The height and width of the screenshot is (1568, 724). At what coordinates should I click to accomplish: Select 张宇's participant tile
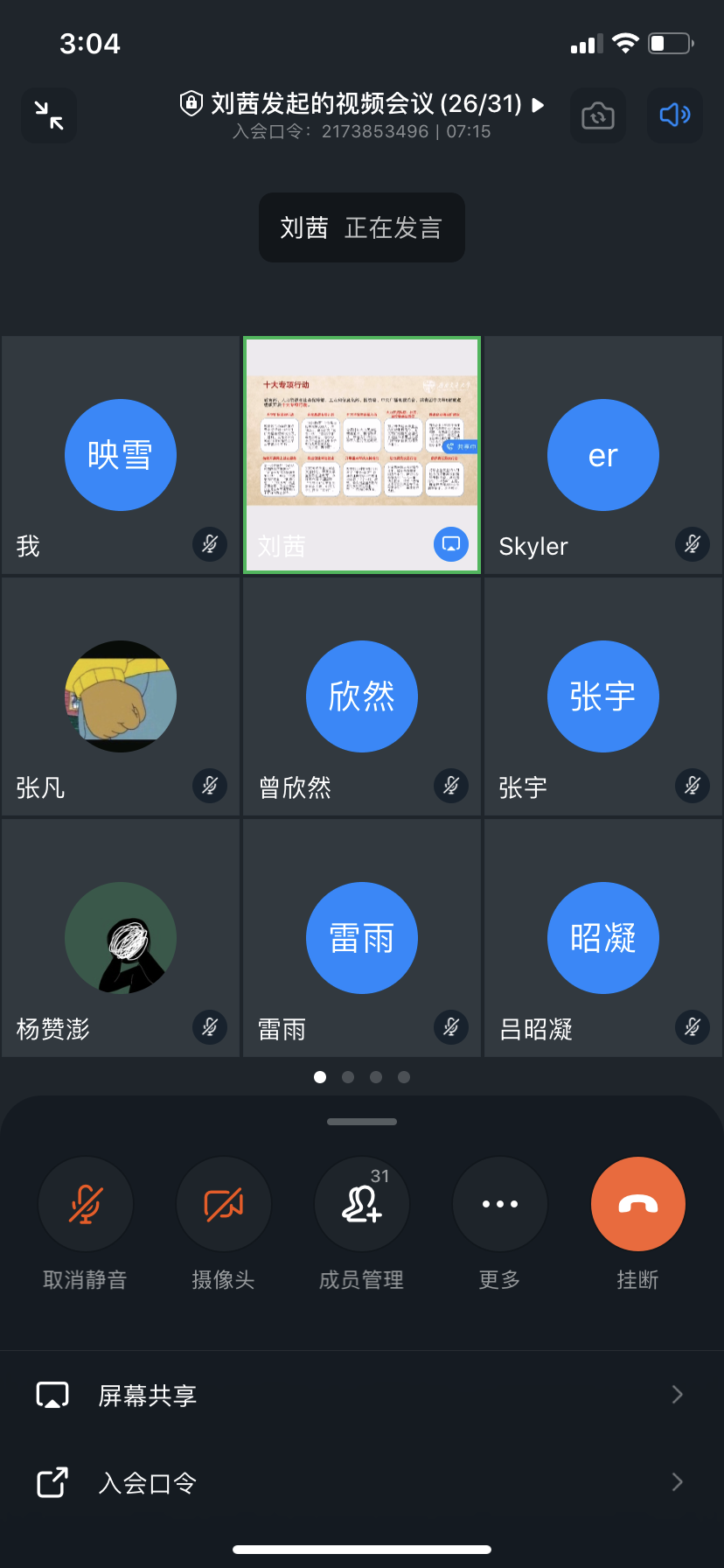pyautogui.click(x=603, y=696)
